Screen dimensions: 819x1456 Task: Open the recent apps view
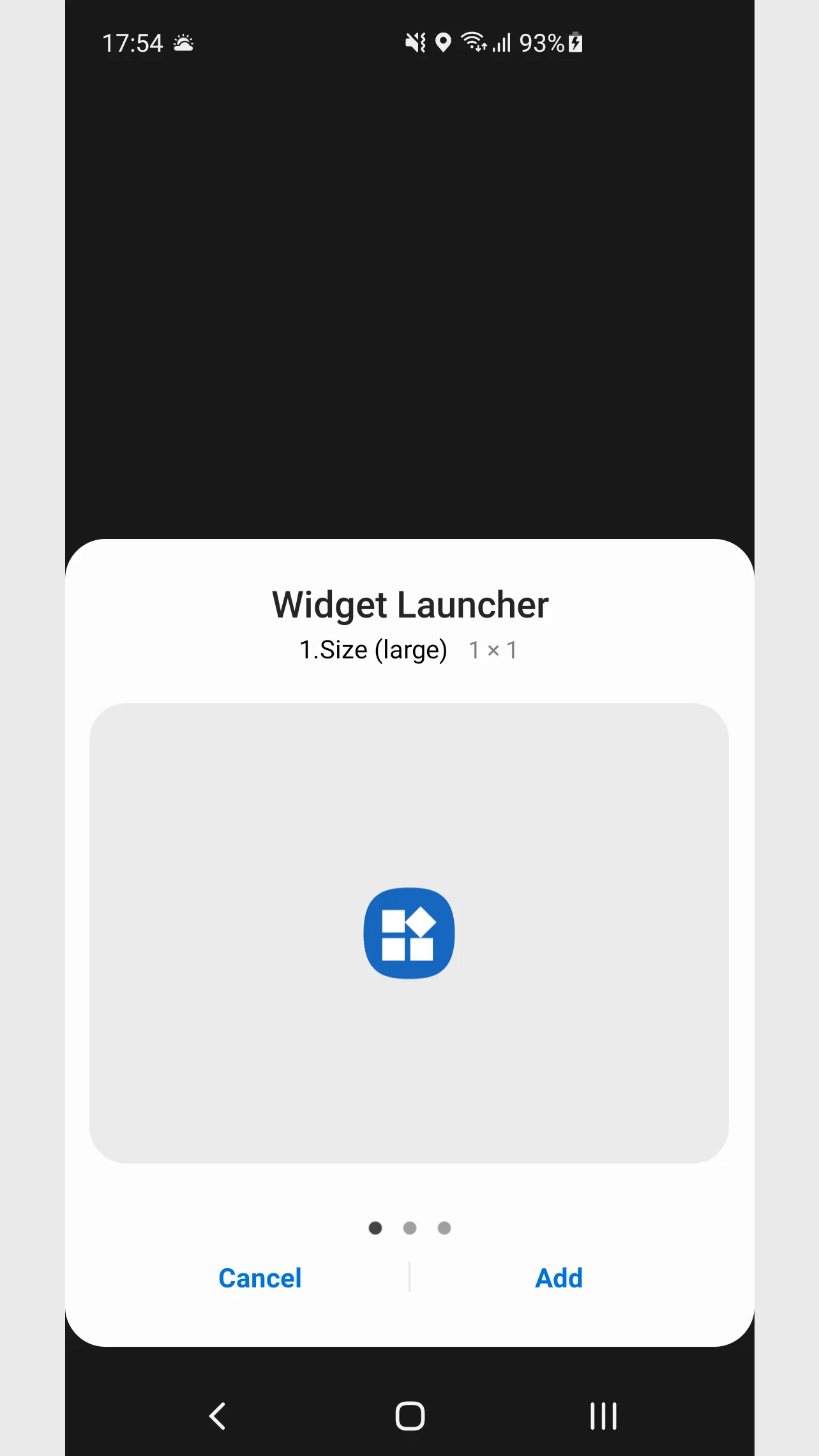pos(603,1416)
